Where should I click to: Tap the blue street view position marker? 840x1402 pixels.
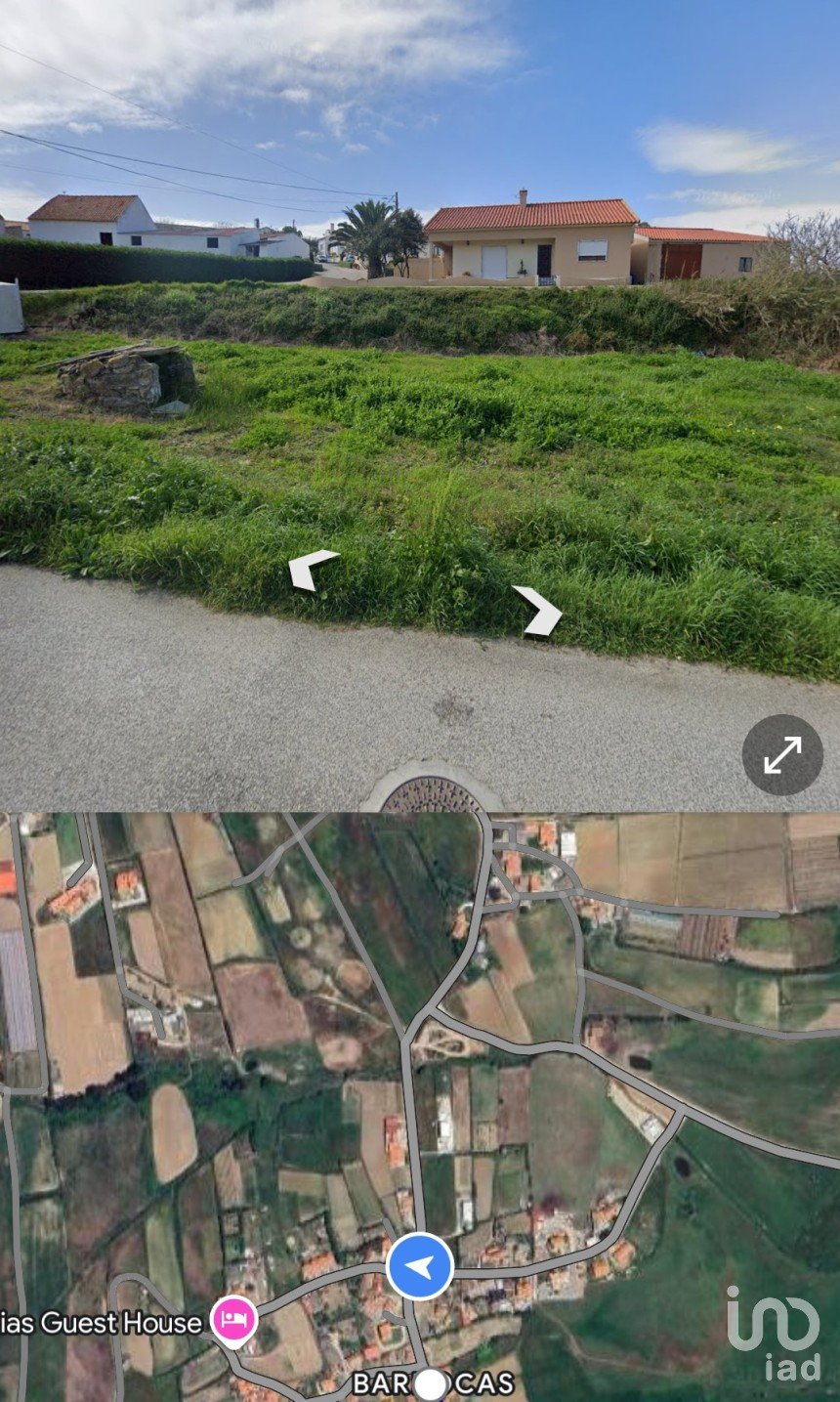(x=420, y=1267)
